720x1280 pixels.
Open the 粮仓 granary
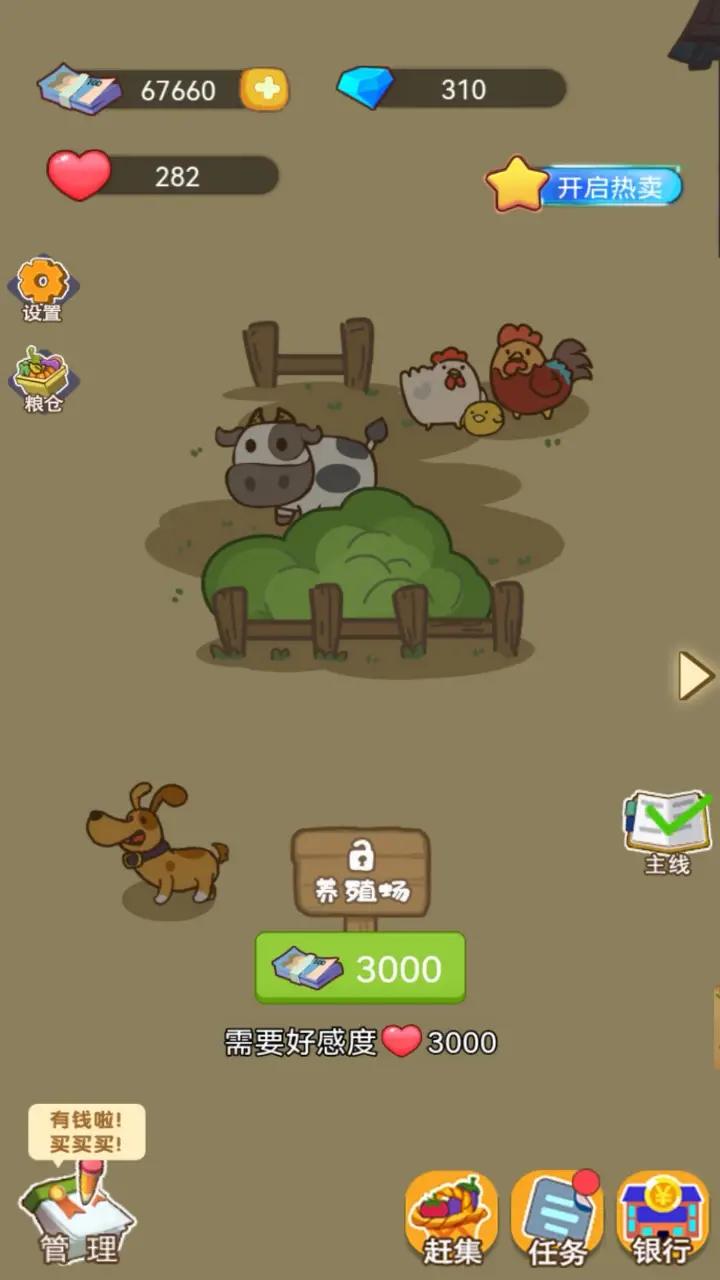[42, 380]
